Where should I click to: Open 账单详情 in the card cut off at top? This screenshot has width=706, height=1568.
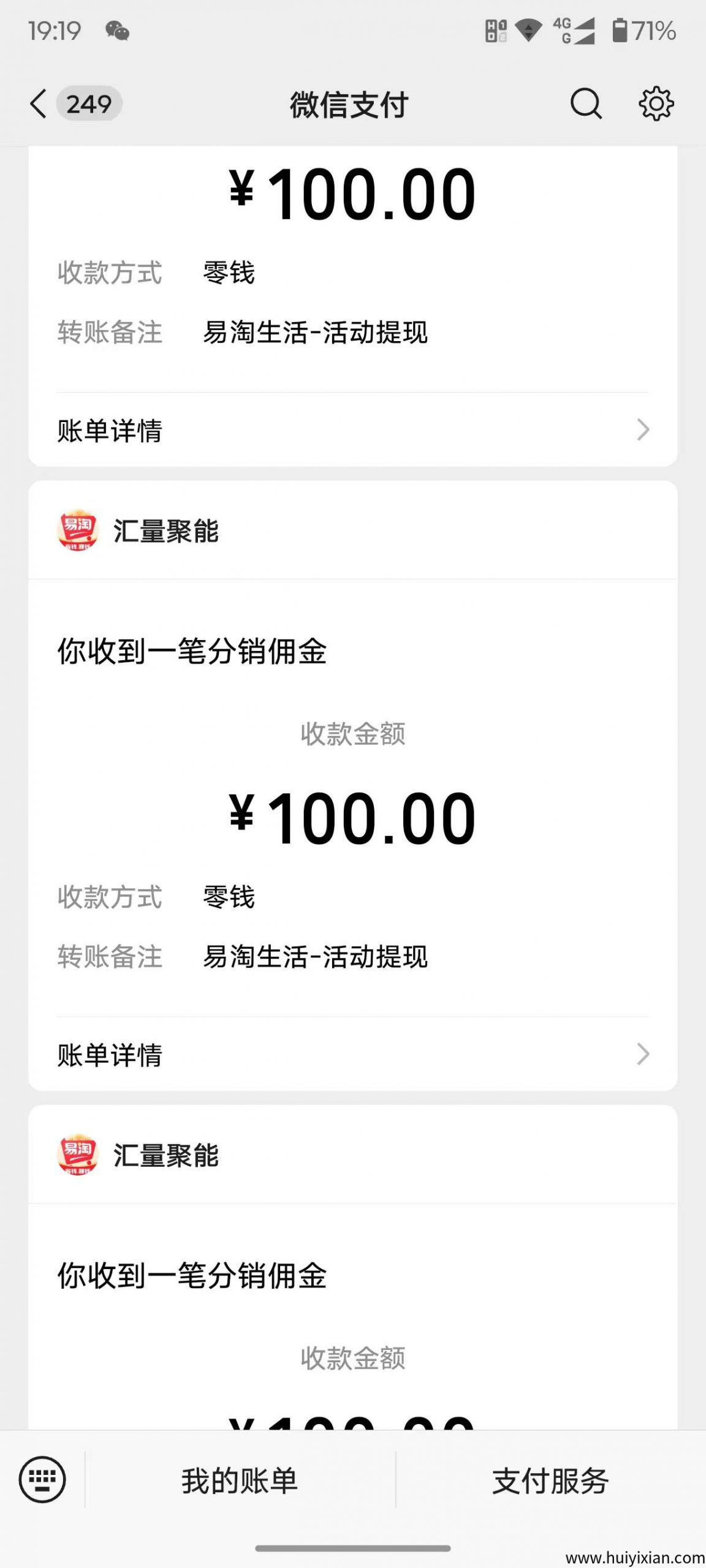click(352, 430)
